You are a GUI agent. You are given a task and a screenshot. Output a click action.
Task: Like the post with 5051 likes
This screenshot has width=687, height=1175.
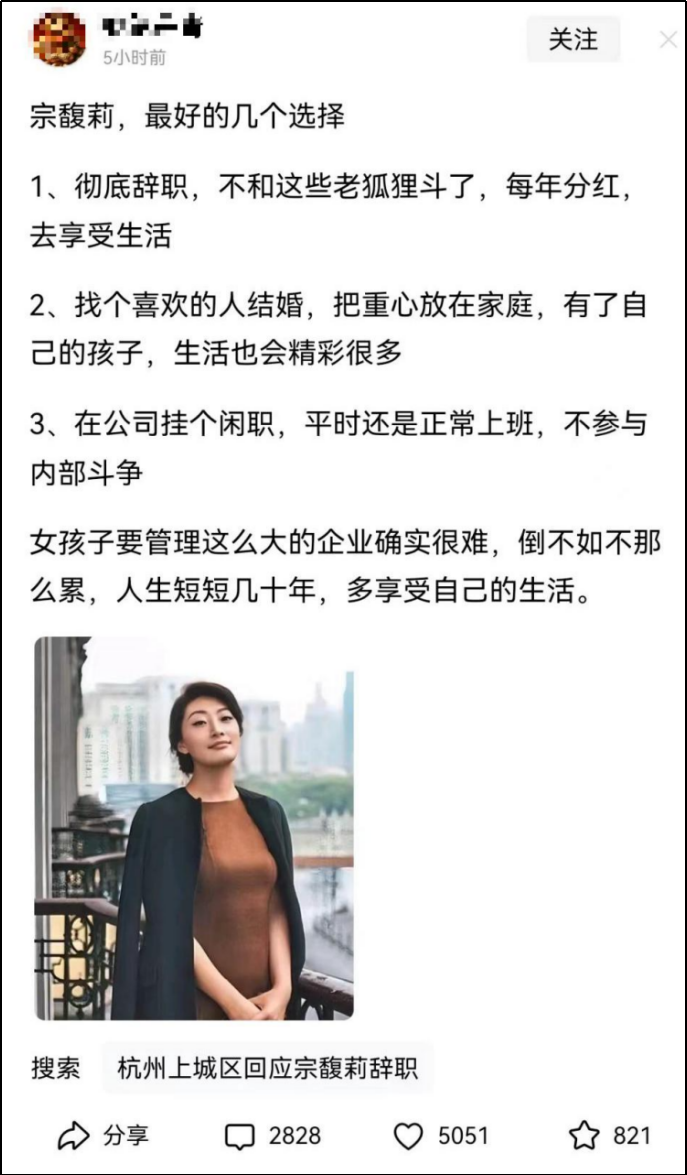click(441, 1136)
